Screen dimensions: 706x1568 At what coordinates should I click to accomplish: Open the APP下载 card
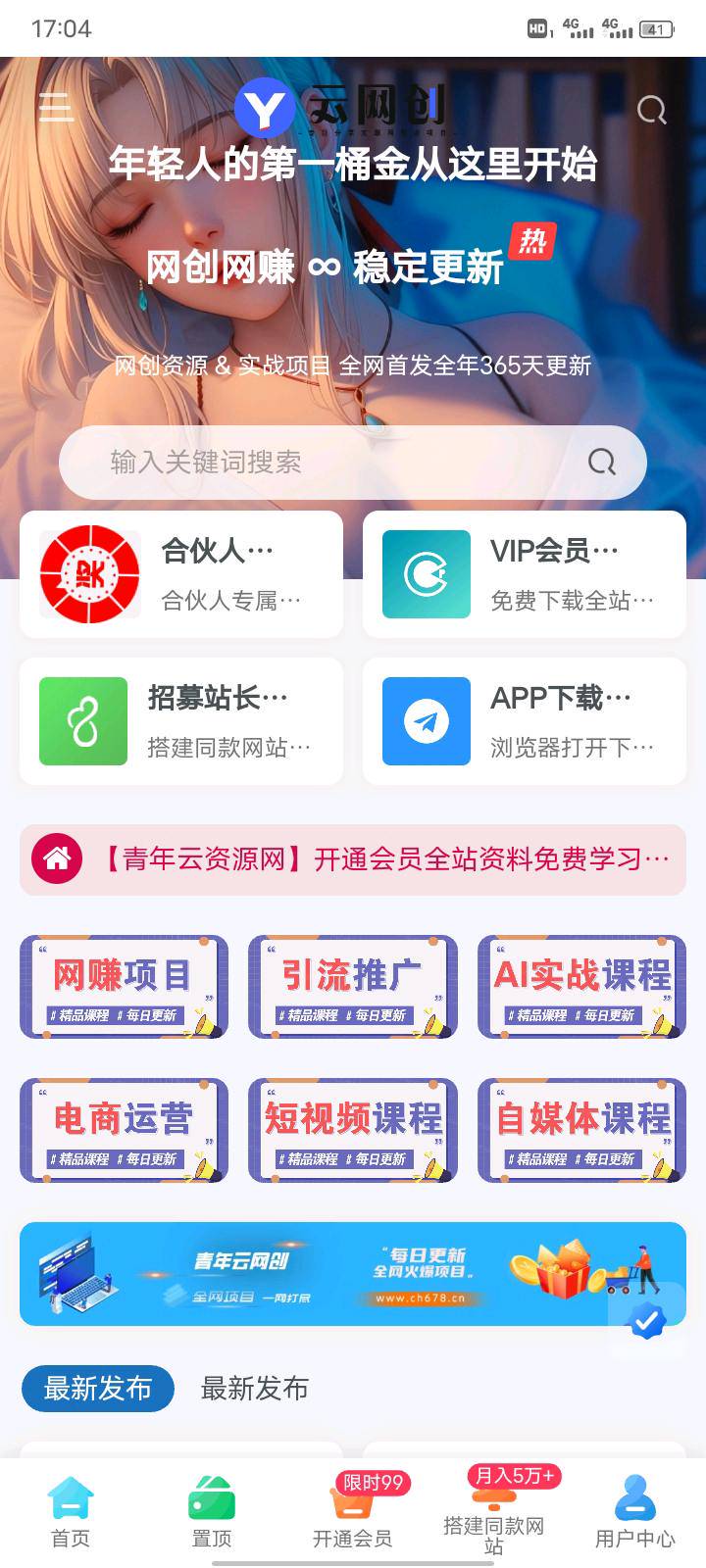point(525,721)
